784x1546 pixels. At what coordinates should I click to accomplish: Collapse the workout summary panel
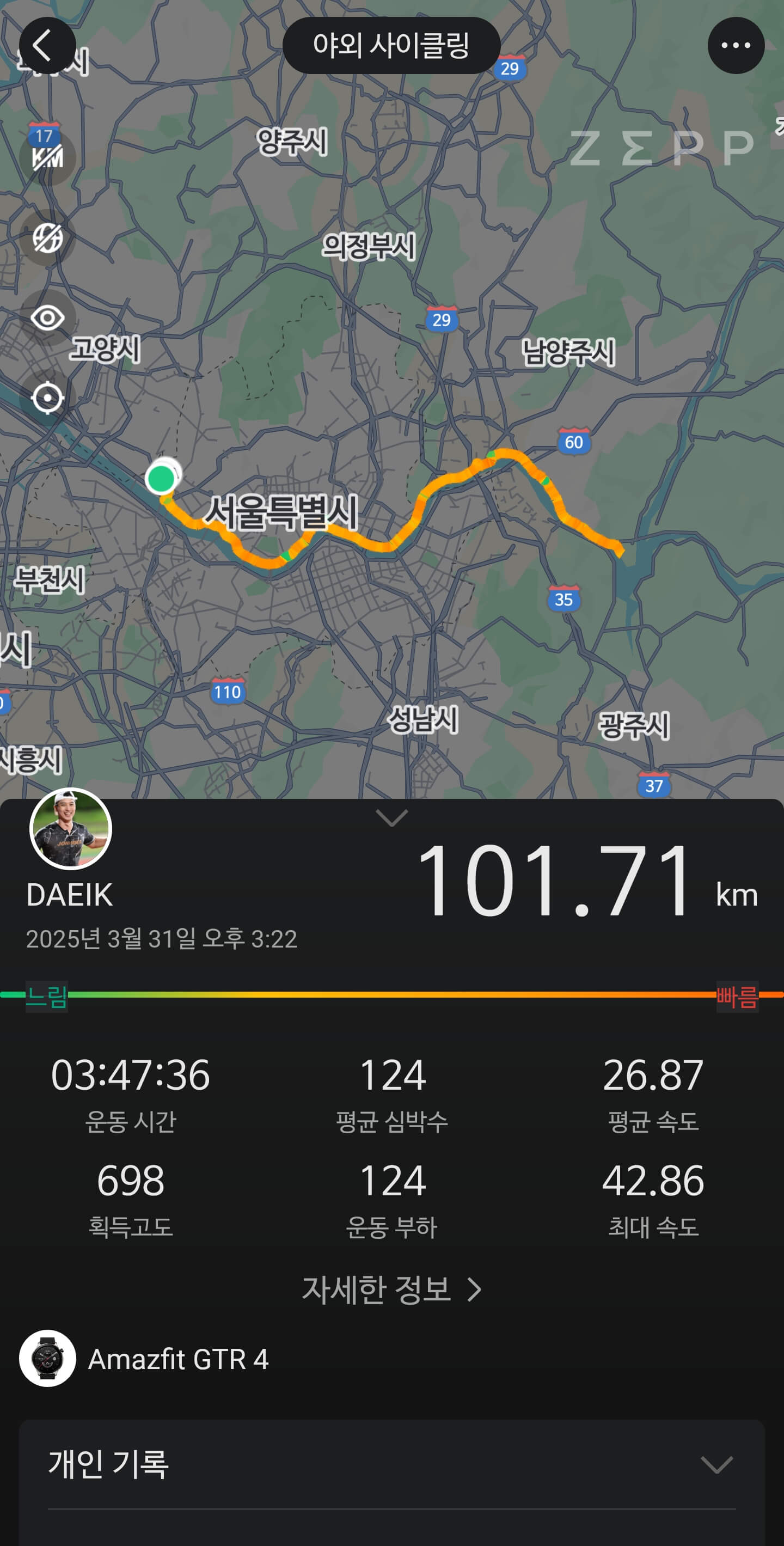[391, 817]
